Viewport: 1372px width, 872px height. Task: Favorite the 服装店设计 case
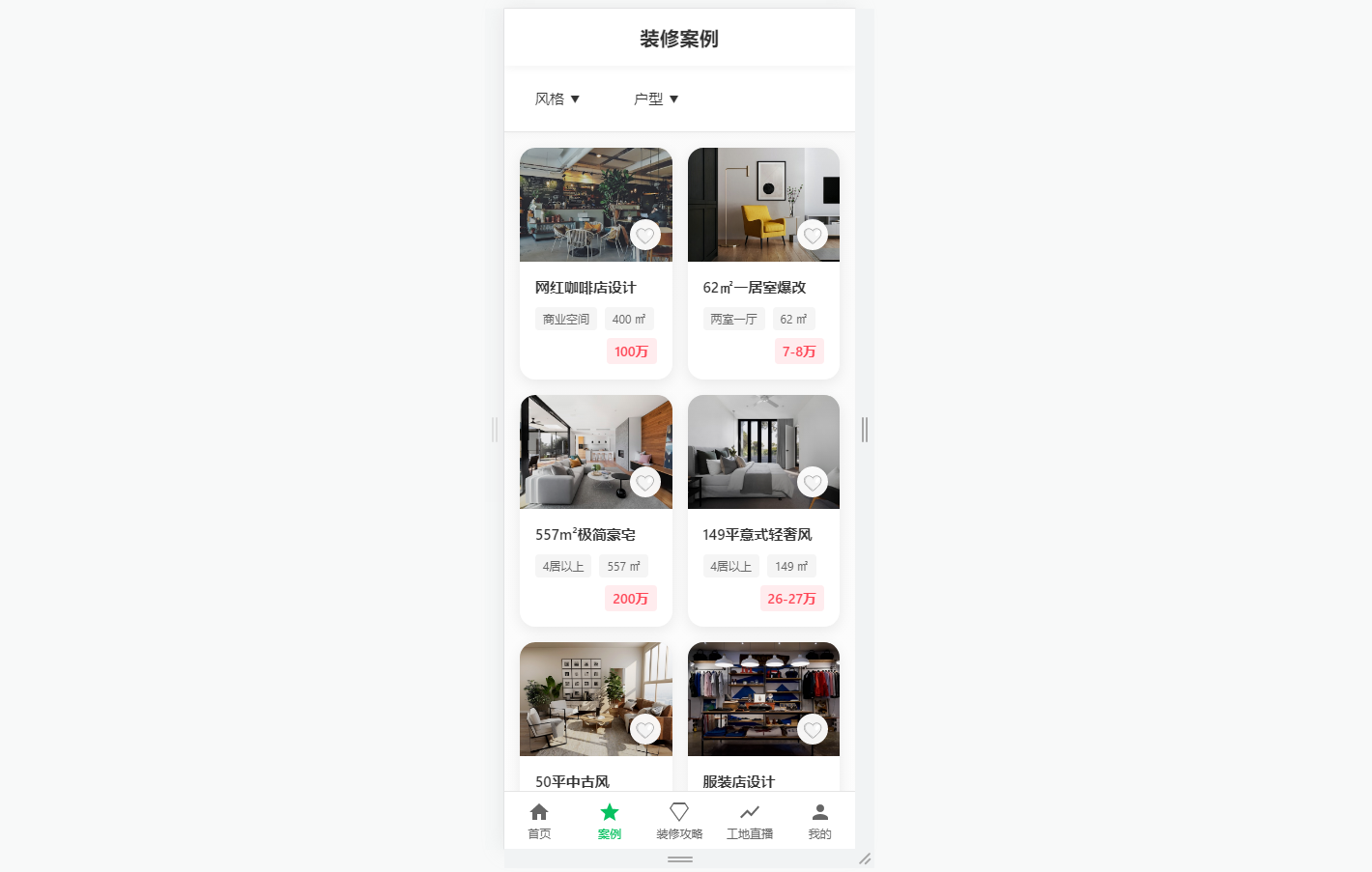[813, 729]
